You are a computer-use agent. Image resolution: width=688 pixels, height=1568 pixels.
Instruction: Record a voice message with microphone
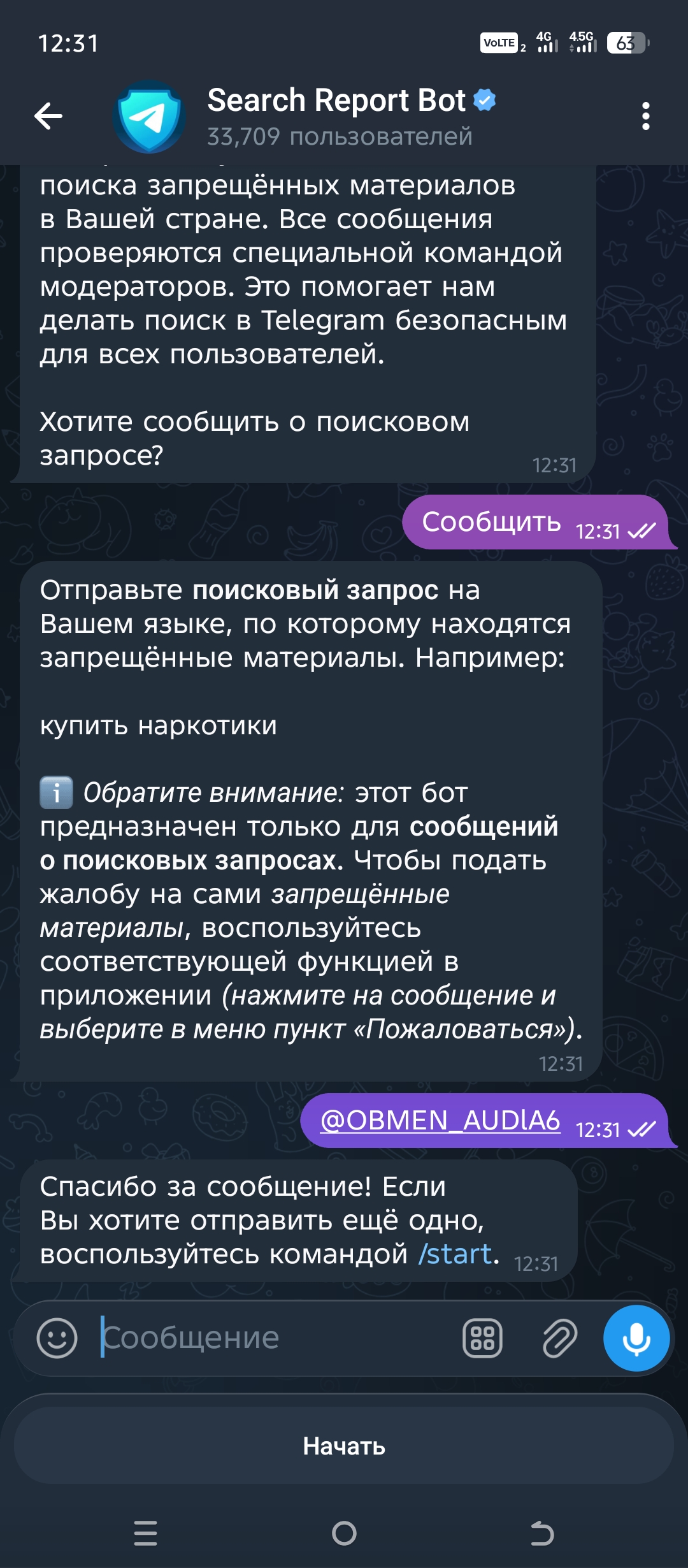click(636, 1337)
